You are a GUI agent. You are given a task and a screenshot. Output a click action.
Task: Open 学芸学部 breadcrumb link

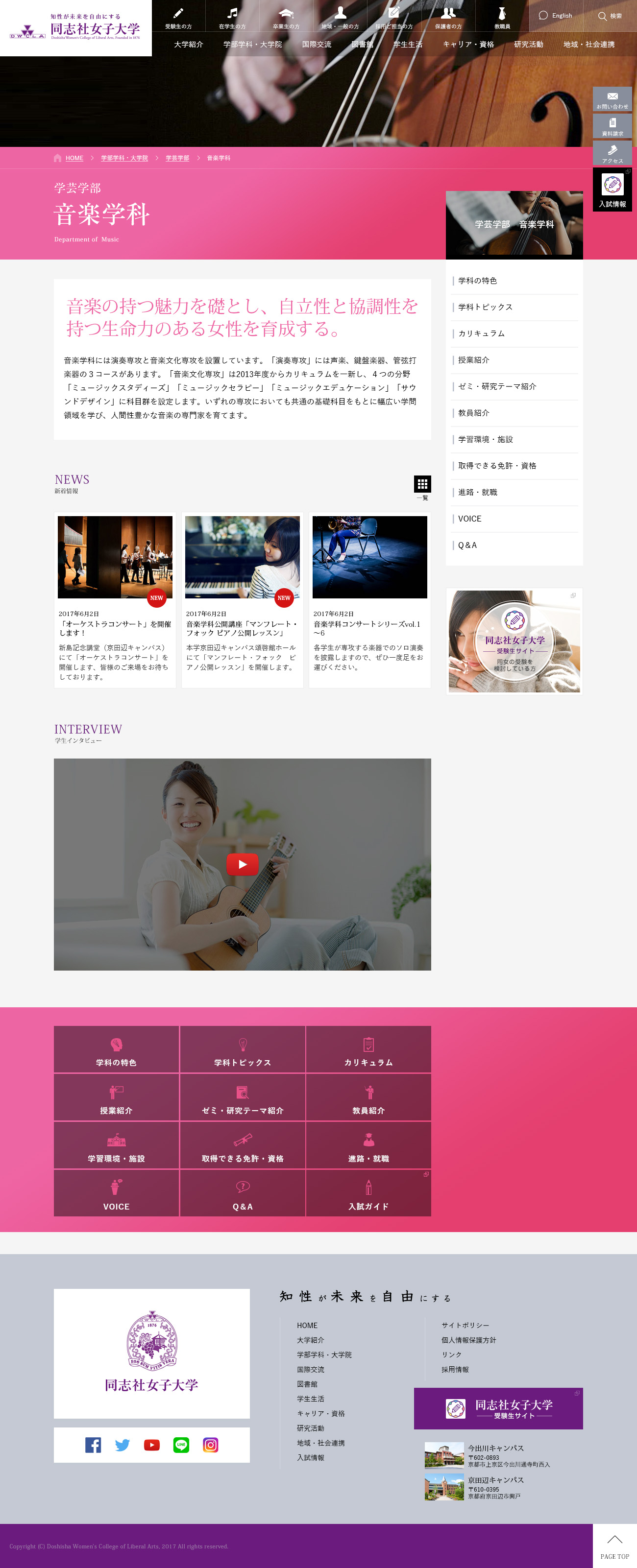click(x=177, y=158)
